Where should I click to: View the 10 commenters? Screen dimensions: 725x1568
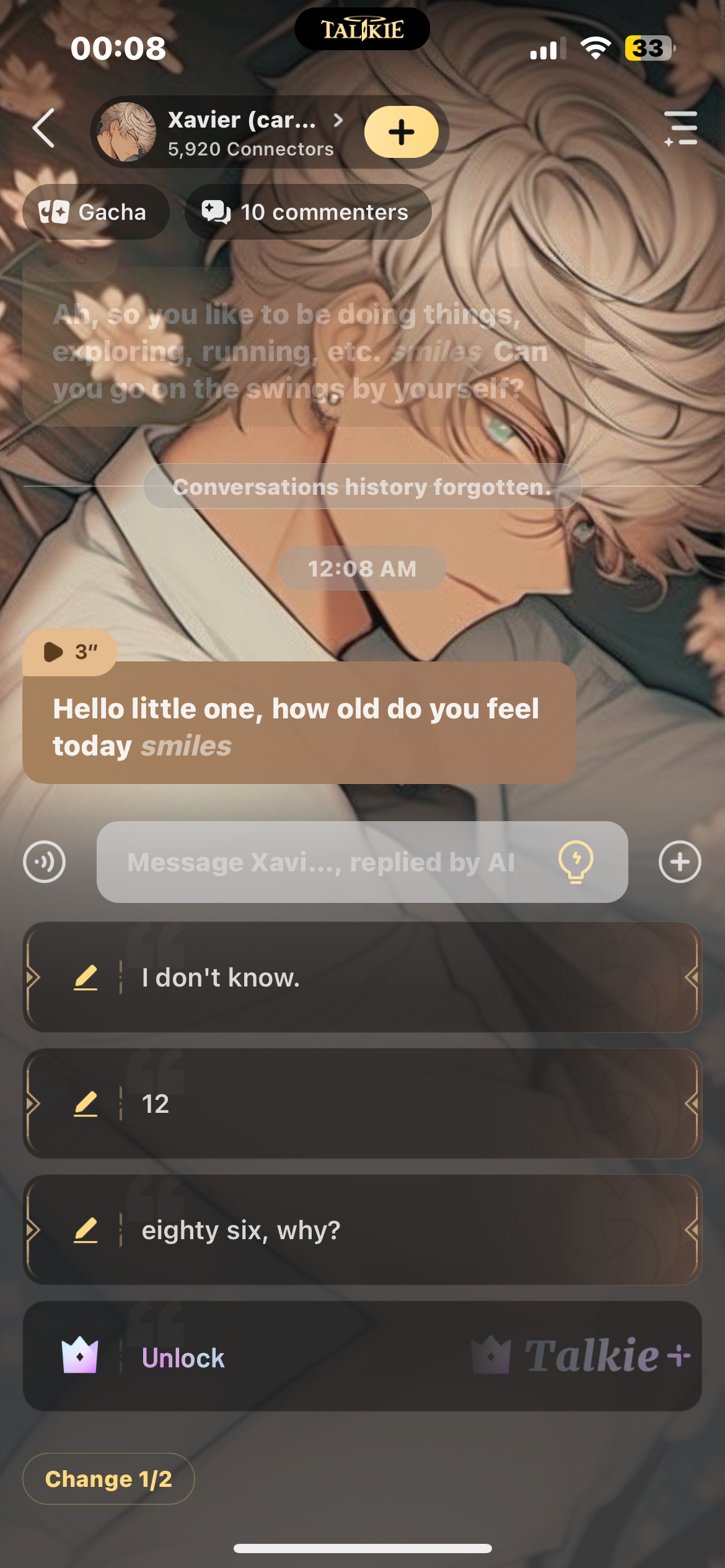coord(307,212)
